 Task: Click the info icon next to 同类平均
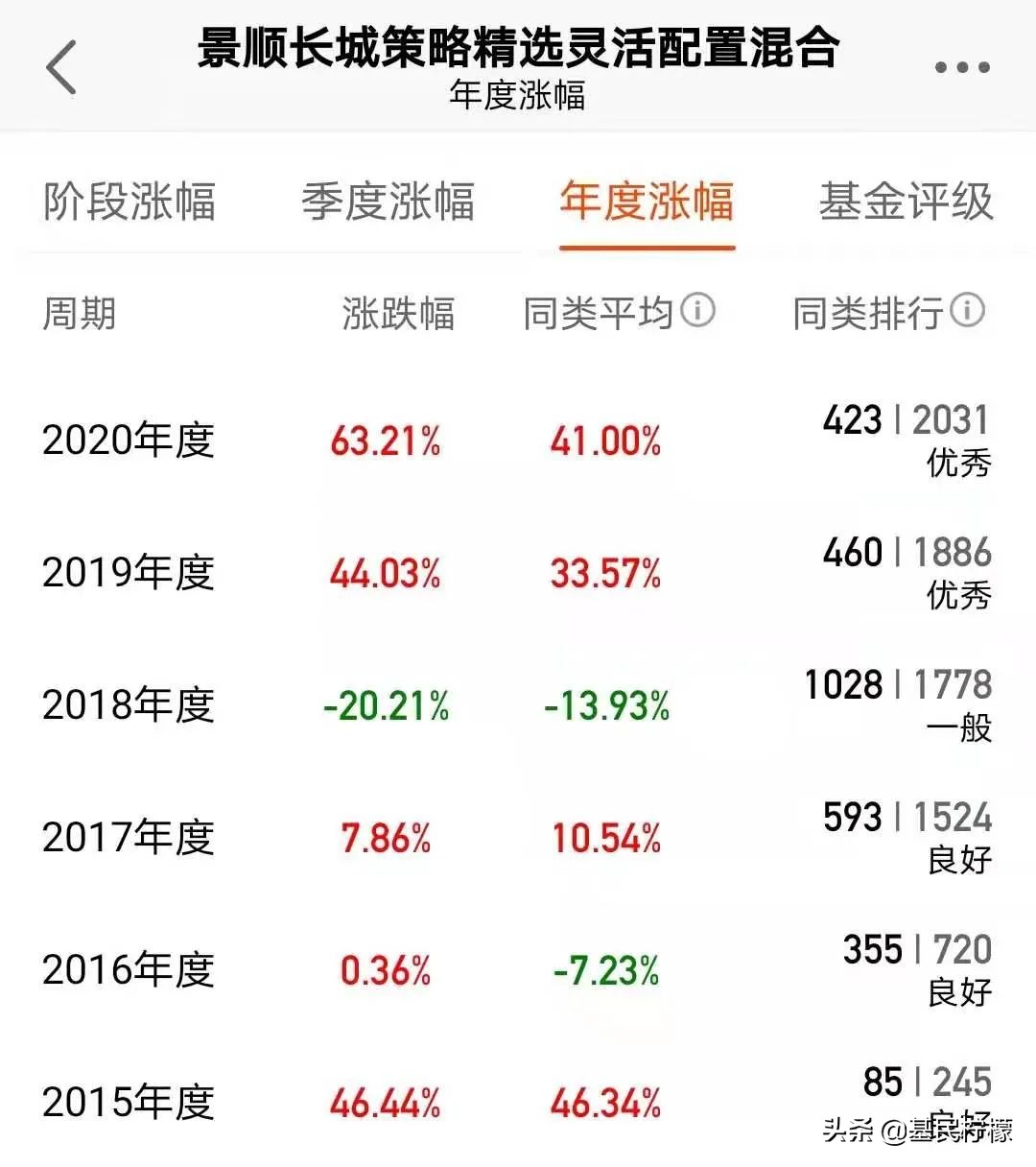pos(699,311)
